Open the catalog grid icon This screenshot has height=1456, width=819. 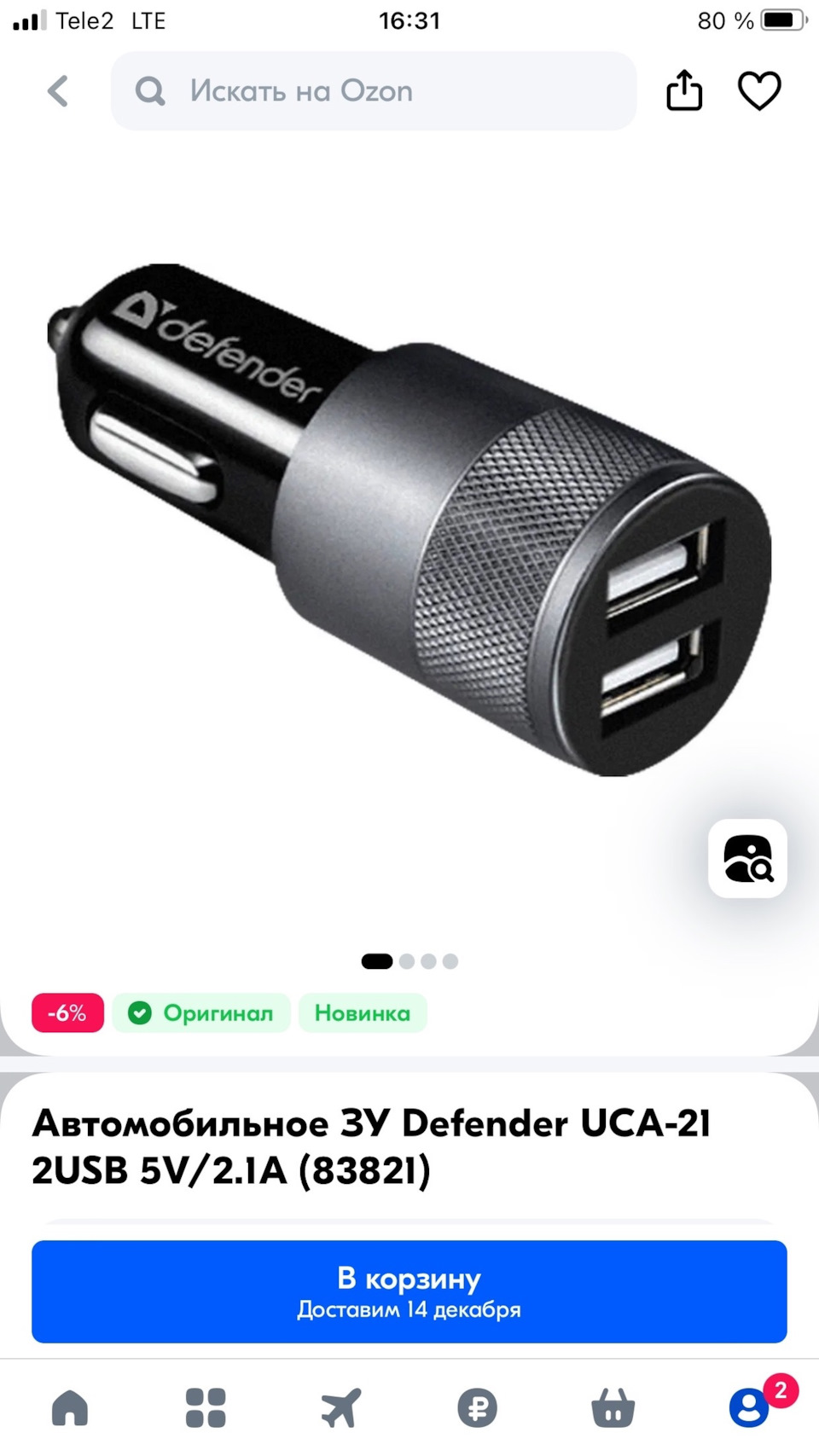[206, 1407]
